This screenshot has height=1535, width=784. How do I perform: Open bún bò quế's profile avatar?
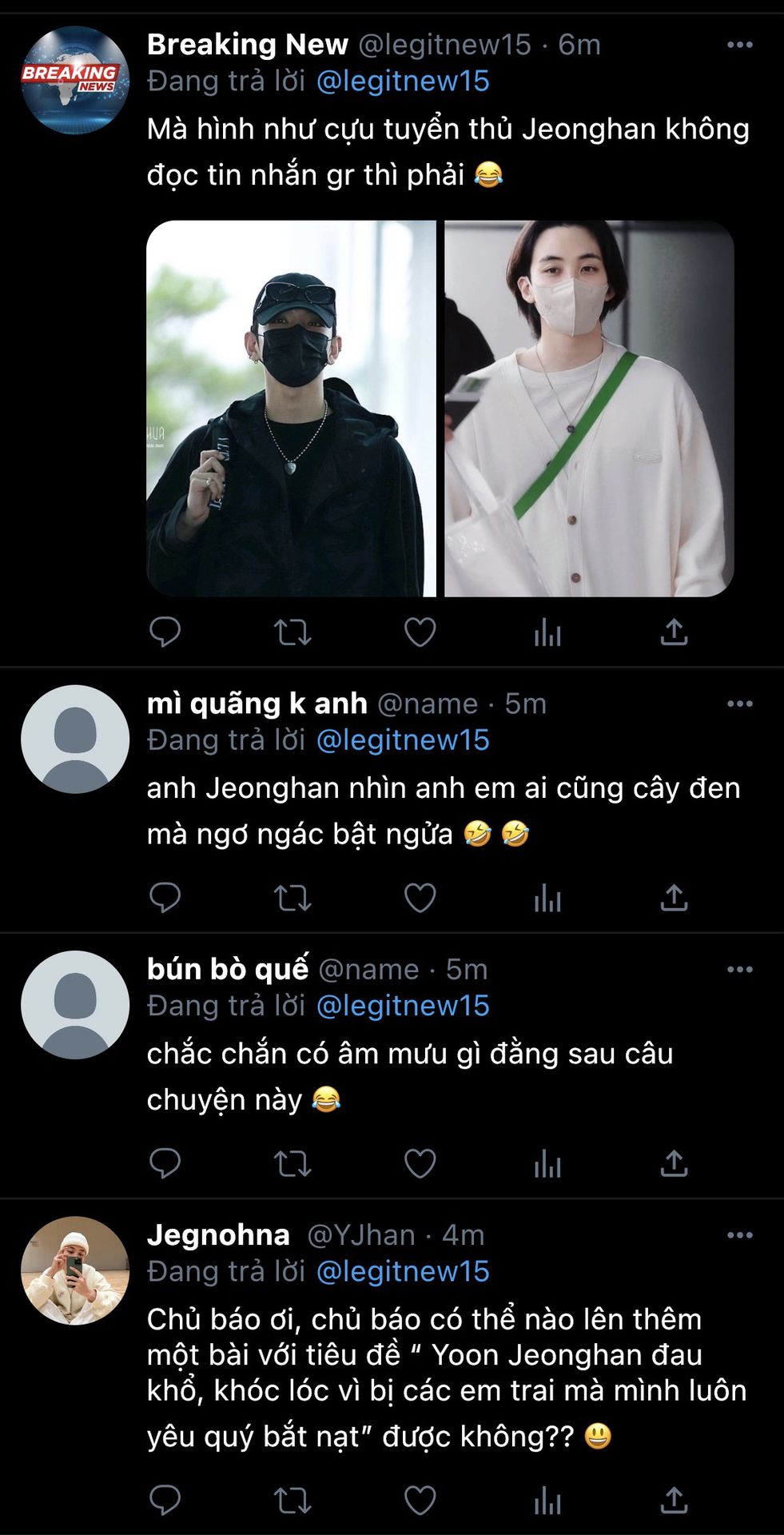[74, 1005]
